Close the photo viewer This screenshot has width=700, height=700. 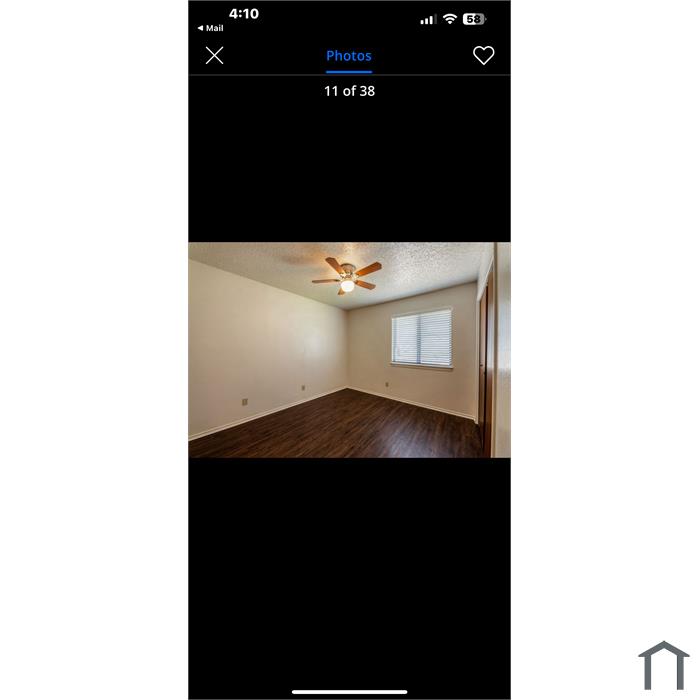214,56
